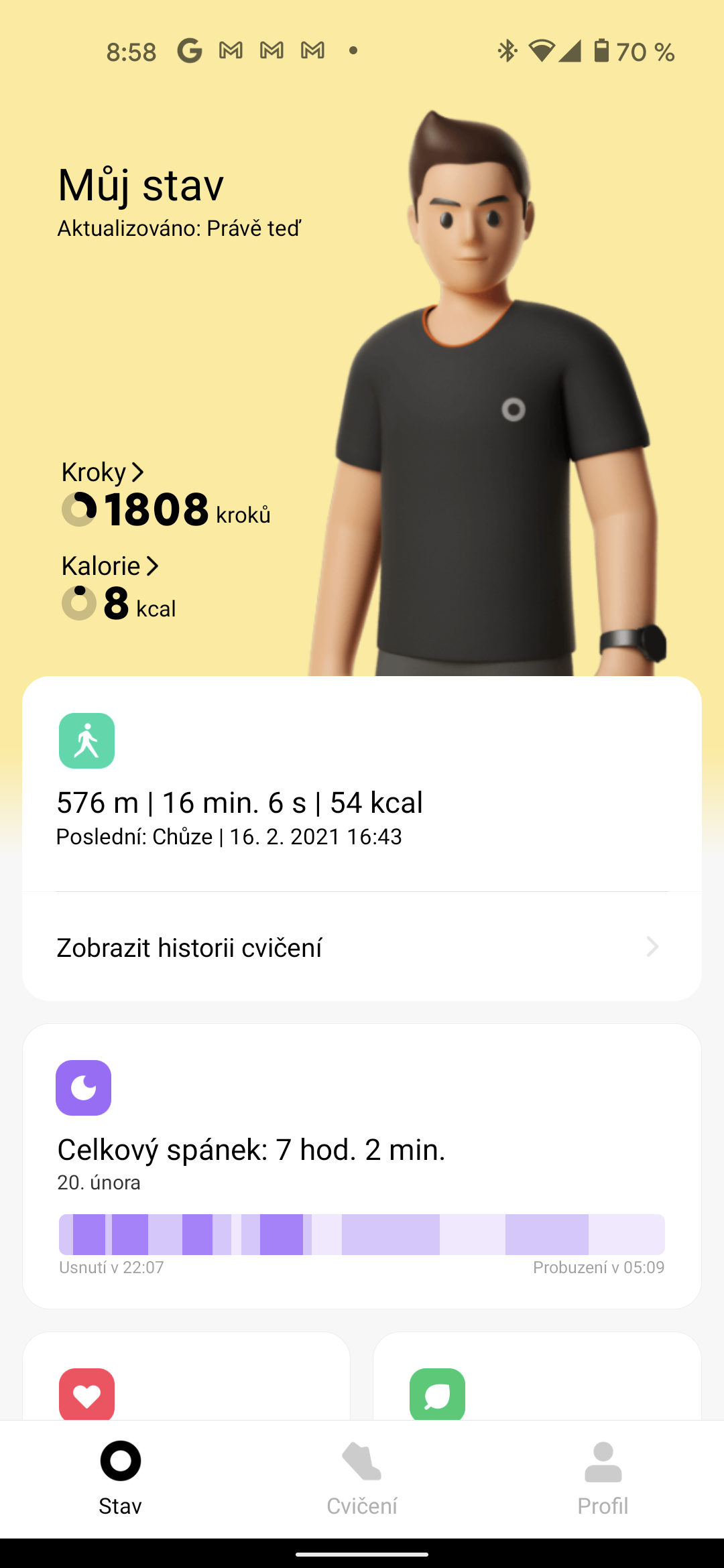Open the last walk record from 16. 2. 2021

click(x=228, y=836)
